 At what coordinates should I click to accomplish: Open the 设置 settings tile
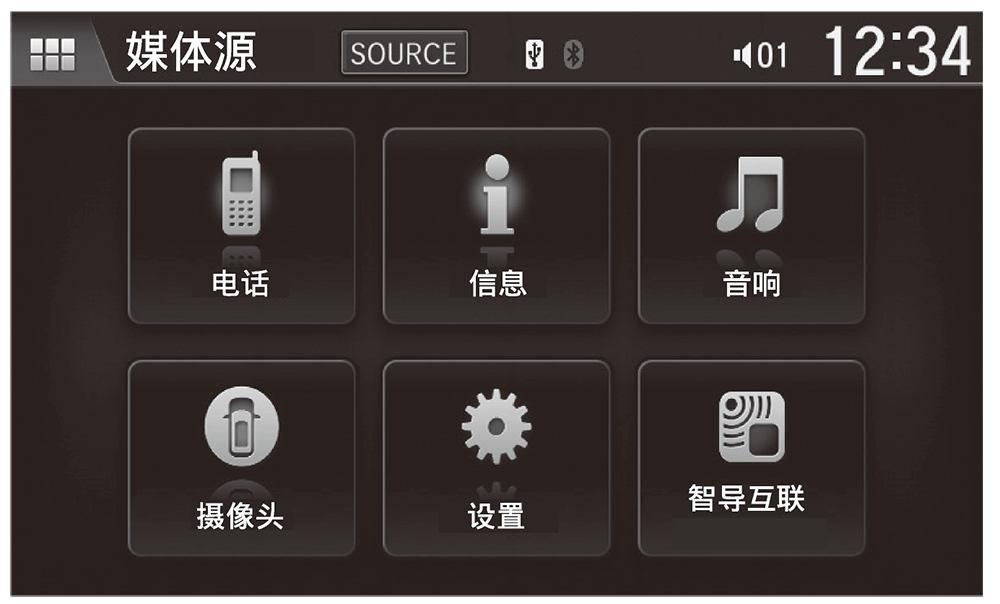coord(496,458)
